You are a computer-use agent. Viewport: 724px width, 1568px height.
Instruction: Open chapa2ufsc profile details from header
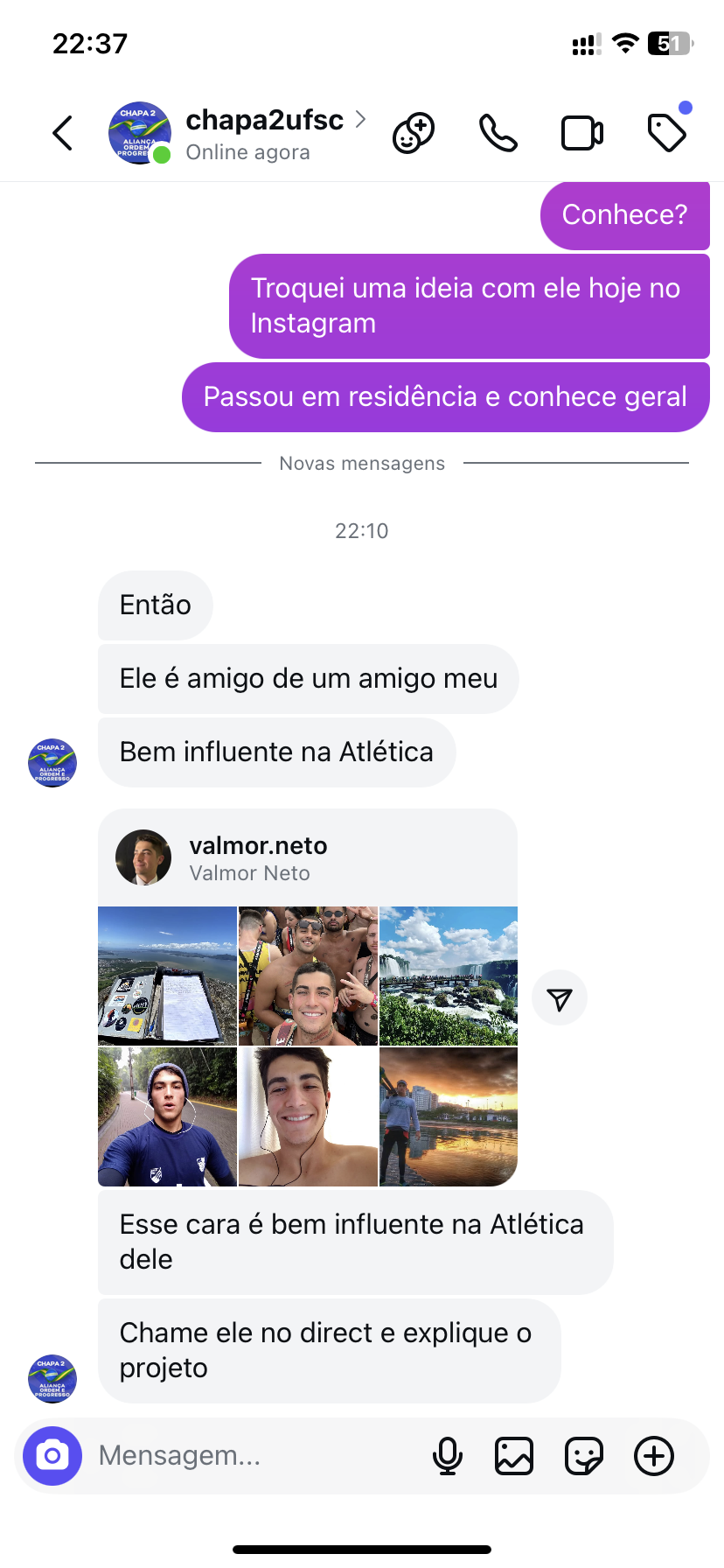(x=264, y=133)
